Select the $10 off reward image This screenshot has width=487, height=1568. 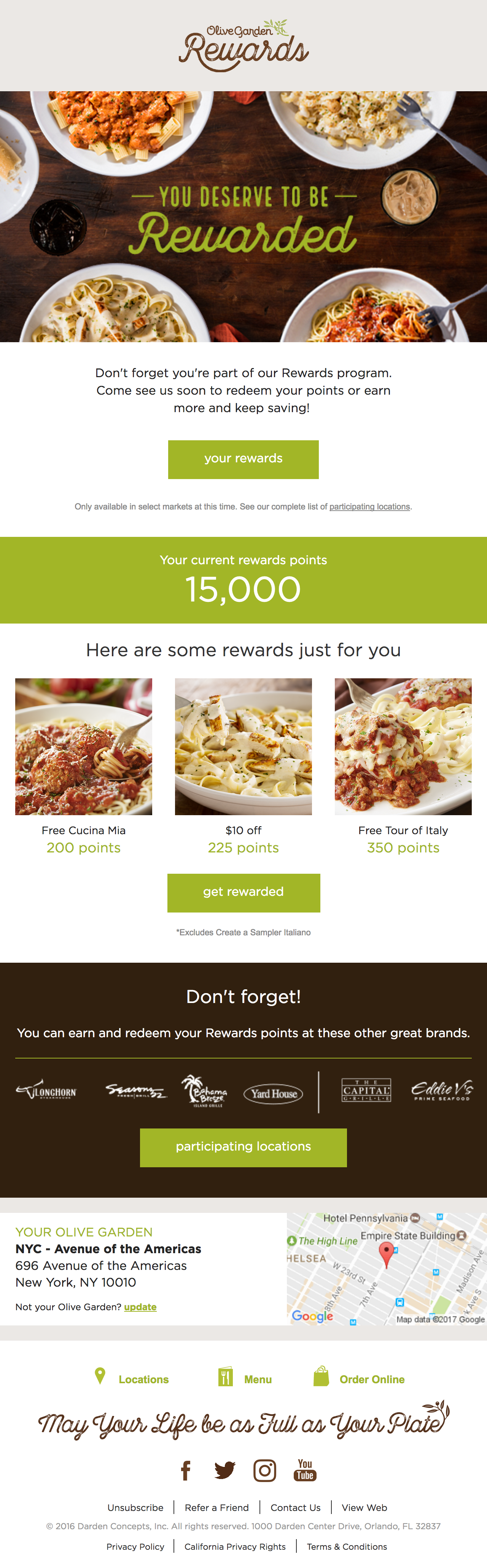click(x=243, y=746)
